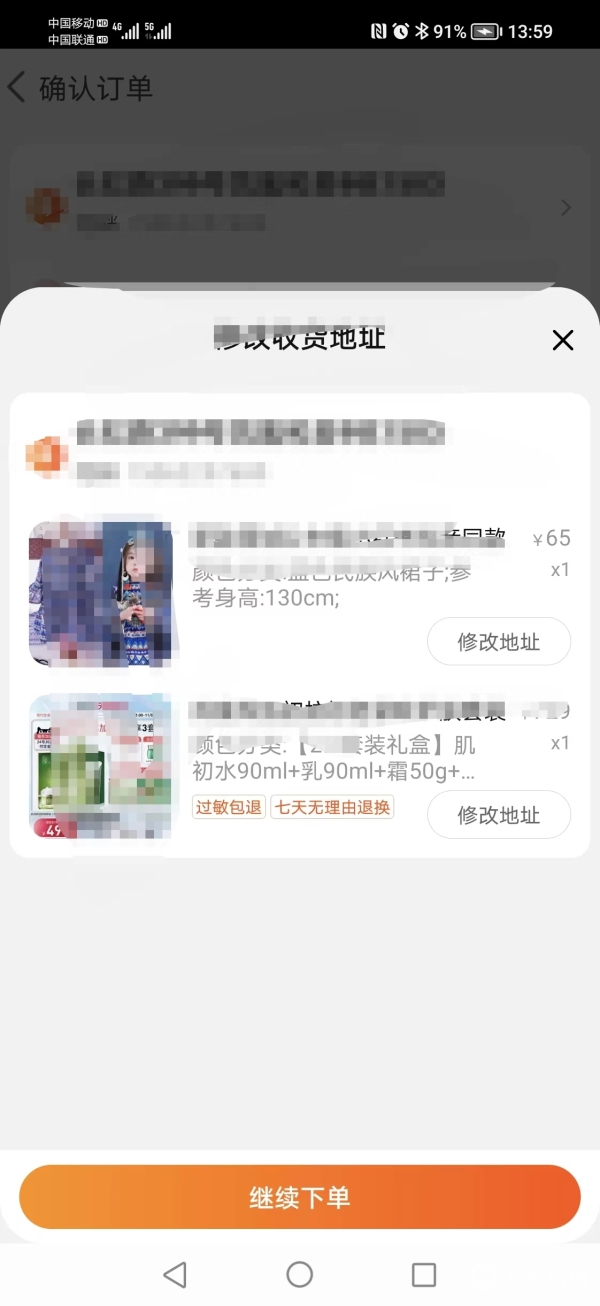600x1306 pixels.
Task: Tap 修改地址 for the 礼盒 skincare item
Action: pyautogui.click(x=499, y=815)
